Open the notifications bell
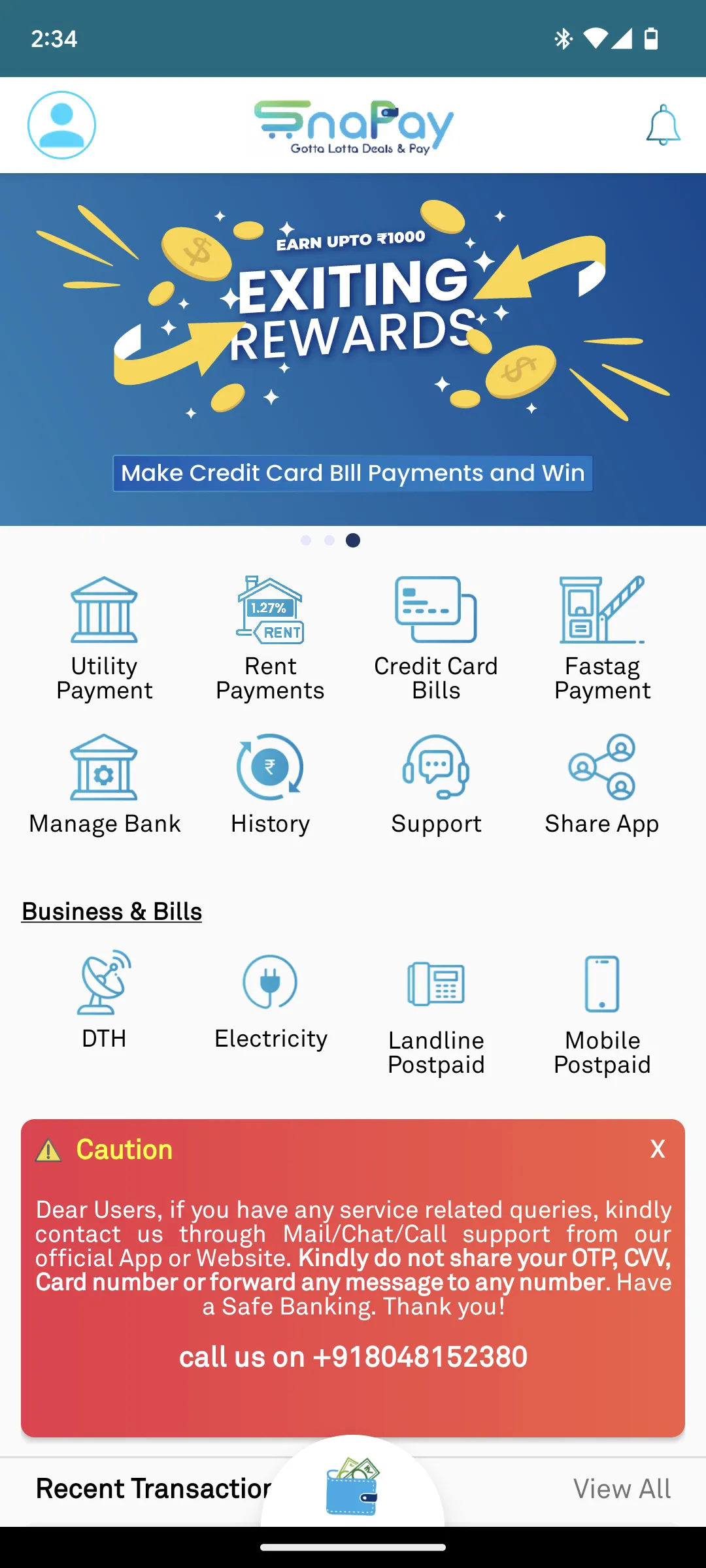Image resolution: width=706 pixels, height=1568 pixels. pos(663,125)
